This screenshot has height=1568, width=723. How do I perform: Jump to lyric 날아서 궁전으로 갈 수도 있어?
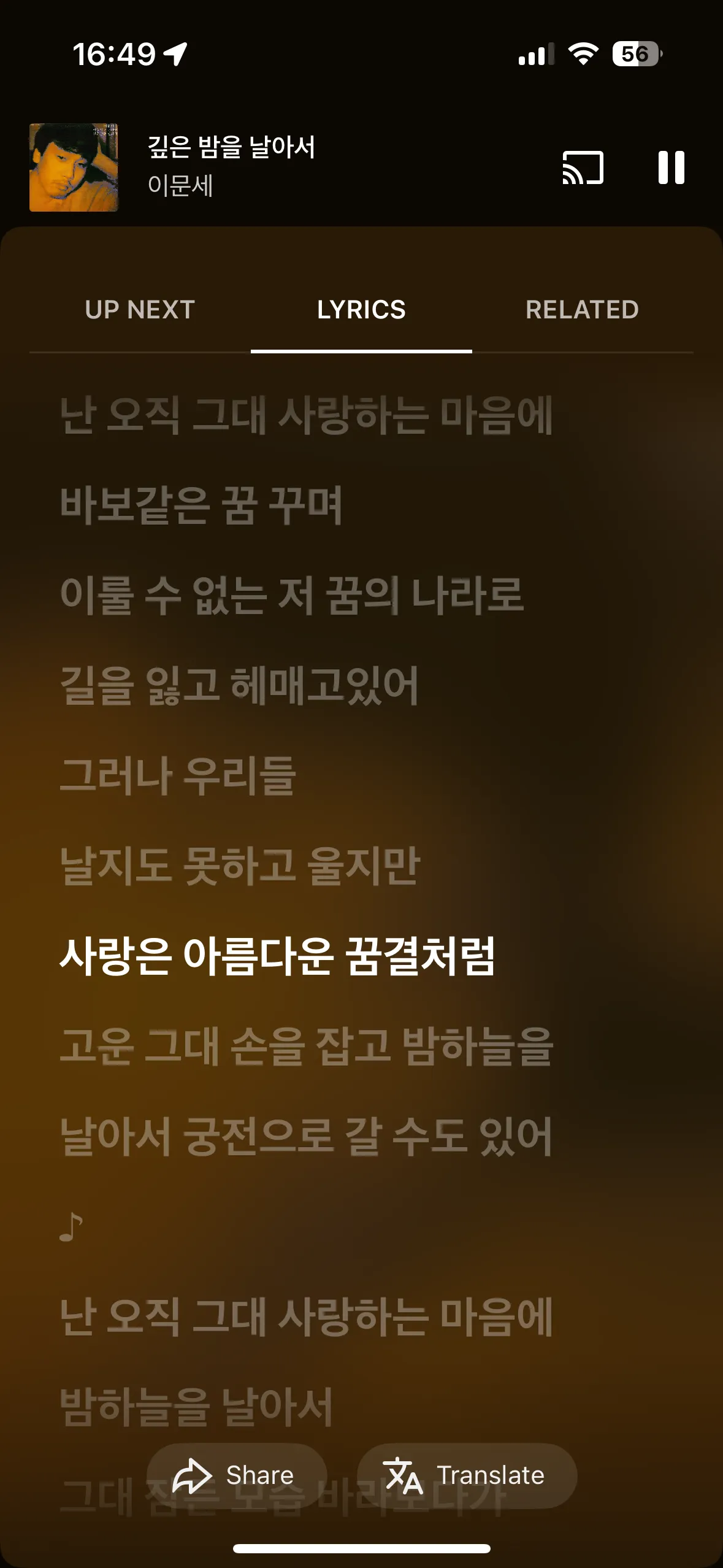tap(305, 1137)
